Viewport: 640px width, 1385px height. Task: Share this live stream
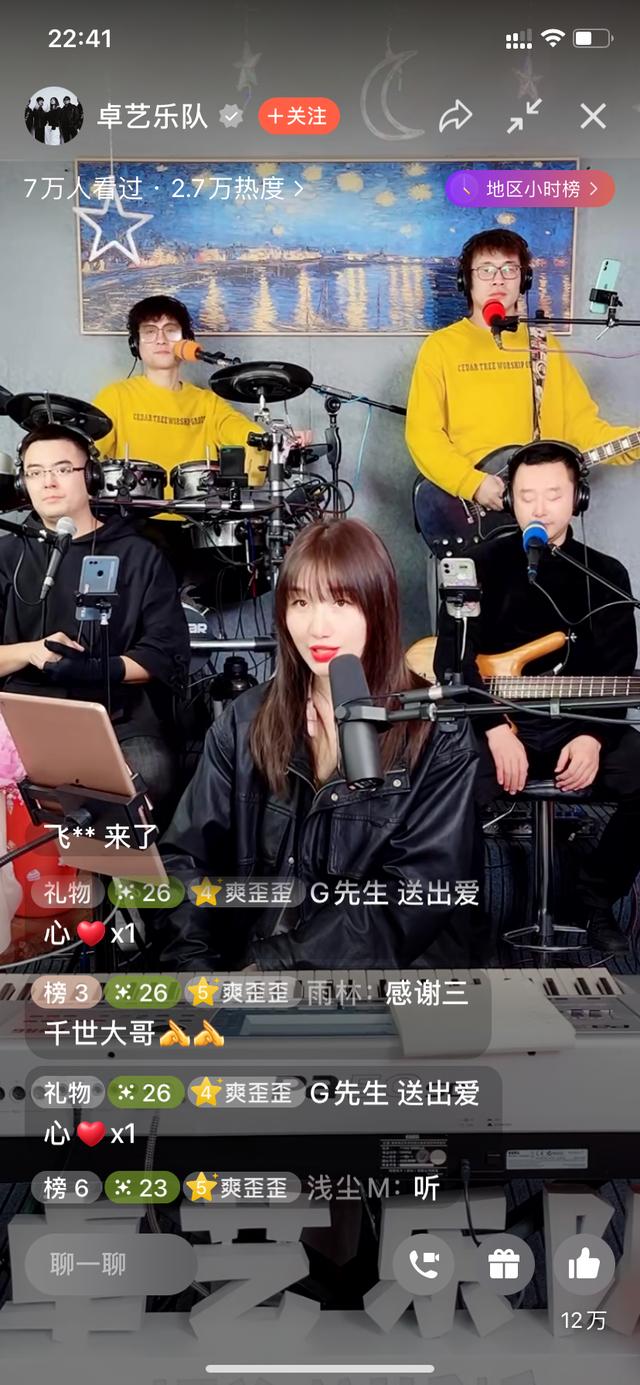point(455,117)
